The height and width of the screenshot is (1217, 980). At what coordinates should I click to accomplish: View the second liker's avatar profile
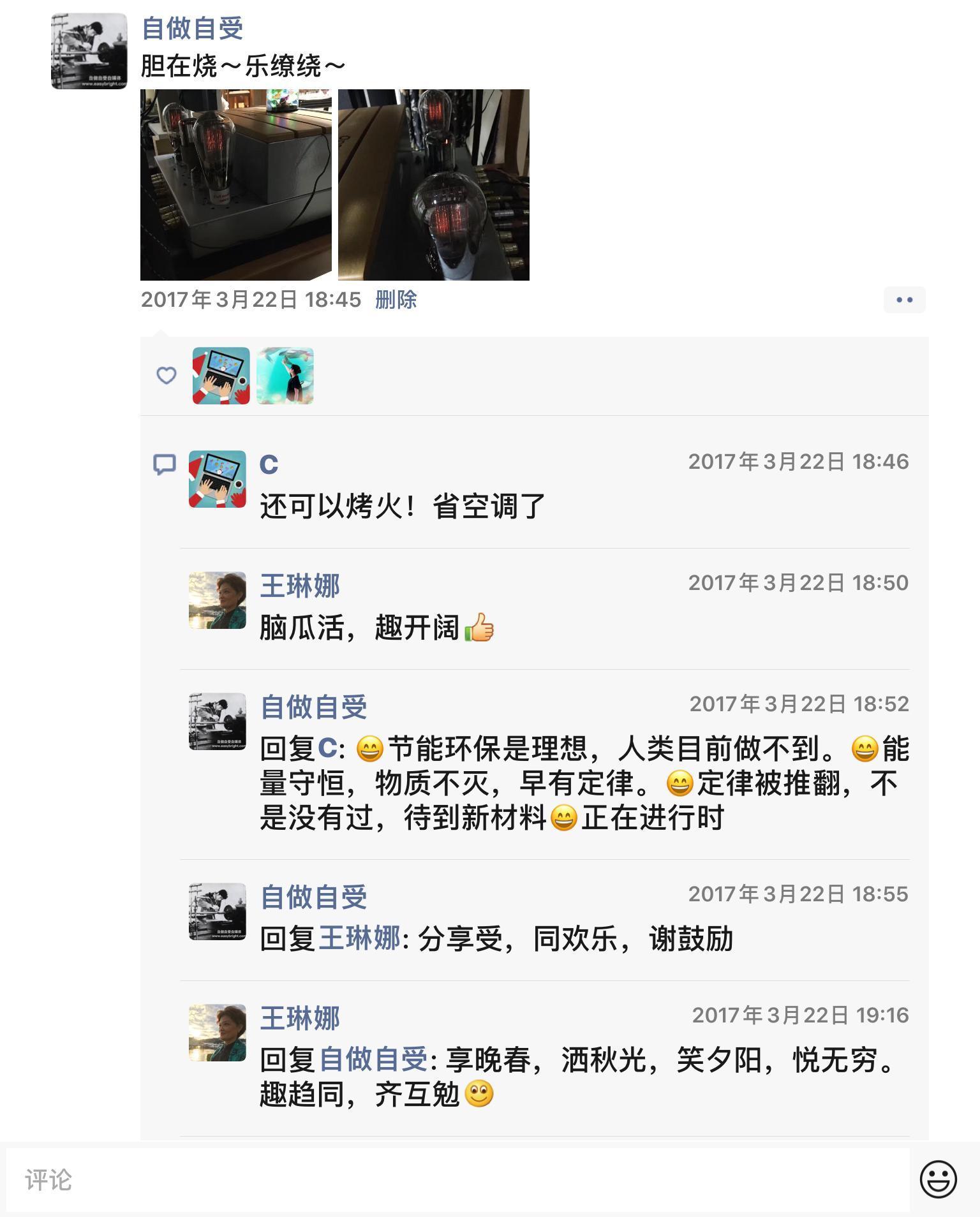pos(285,376)
